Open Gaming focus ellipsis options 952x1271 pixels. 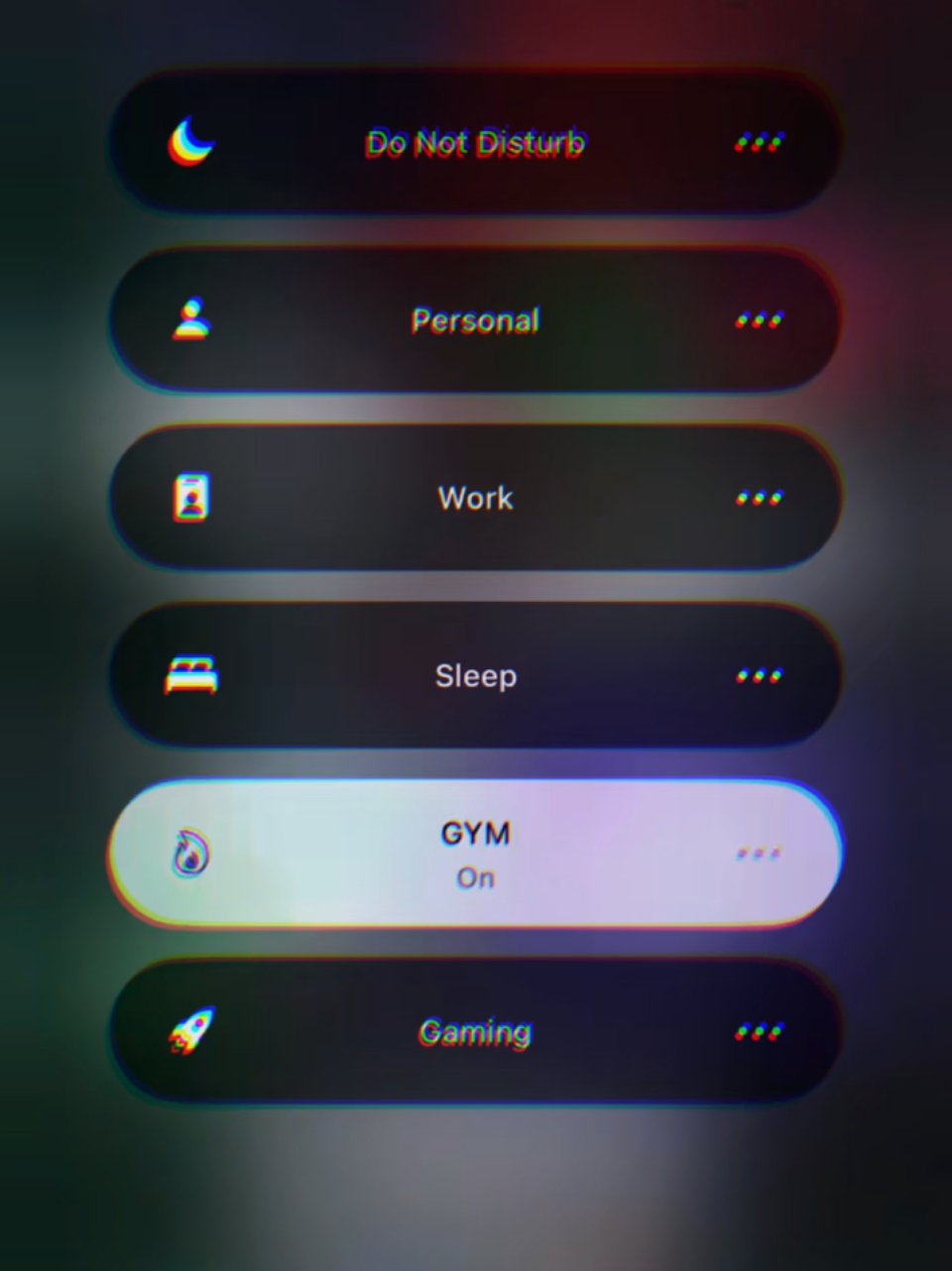click(759, 1032)
